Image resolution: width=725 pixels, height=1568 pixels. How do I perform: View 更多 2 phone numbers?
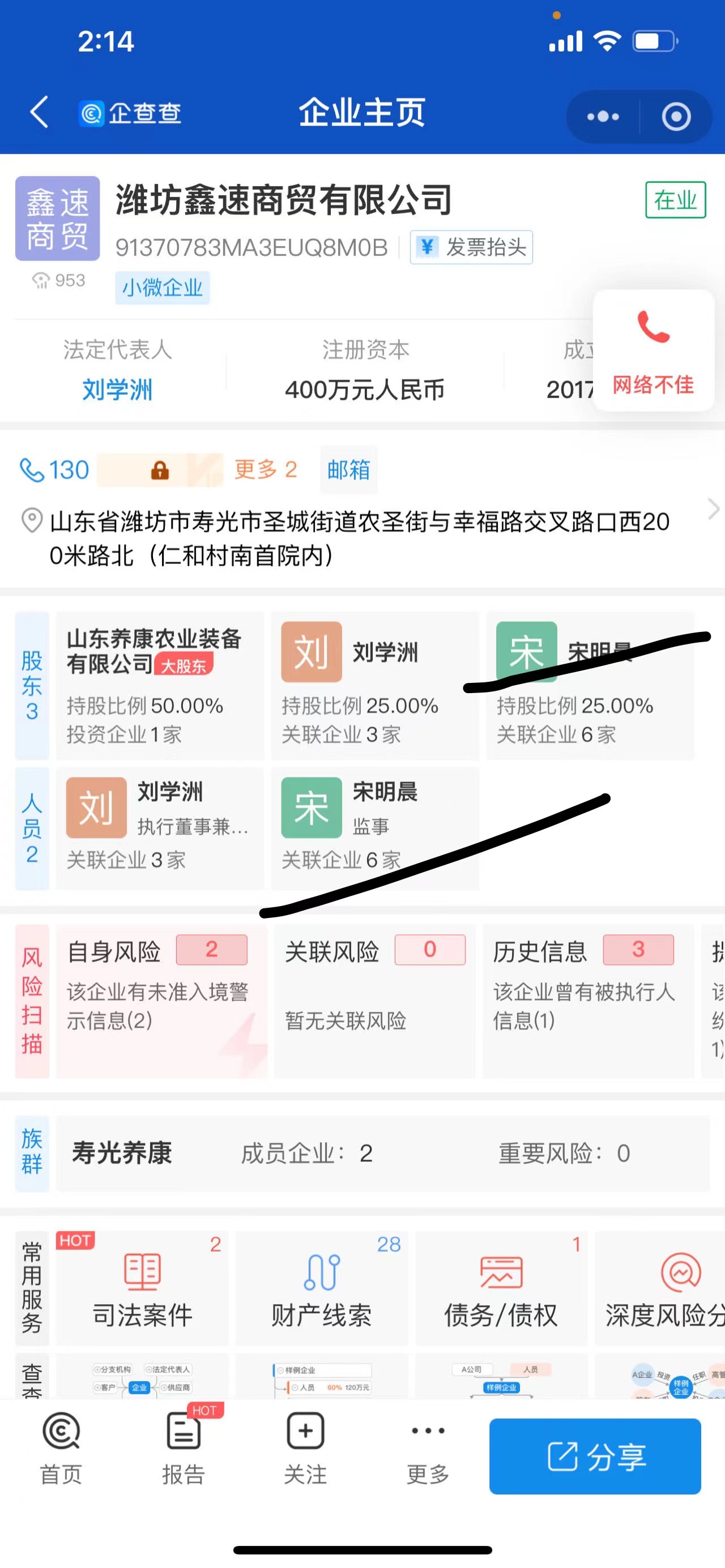[x=266, y=469]
